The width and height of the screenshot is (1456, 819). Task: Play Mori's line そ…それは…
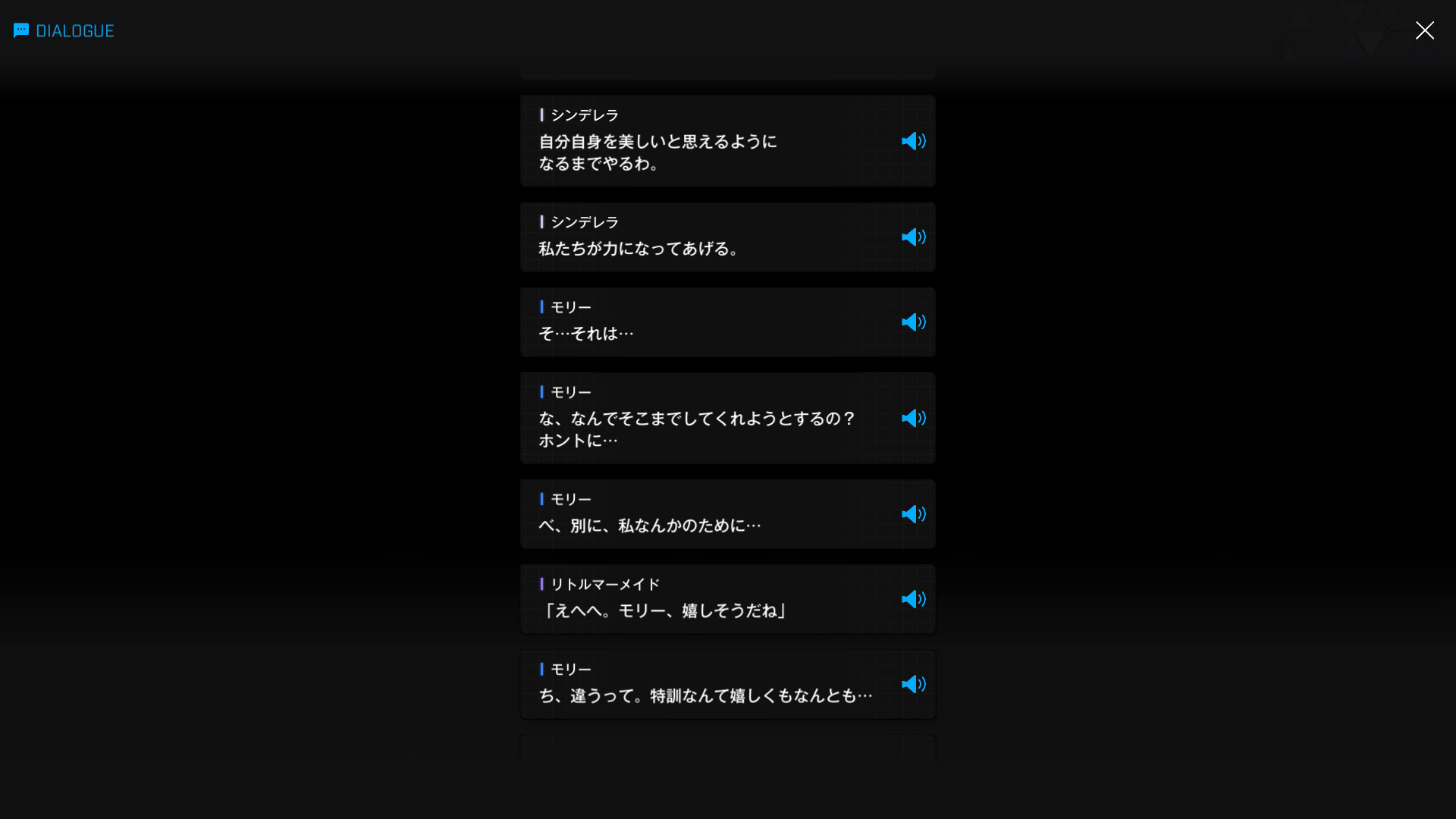pos(913,322)
